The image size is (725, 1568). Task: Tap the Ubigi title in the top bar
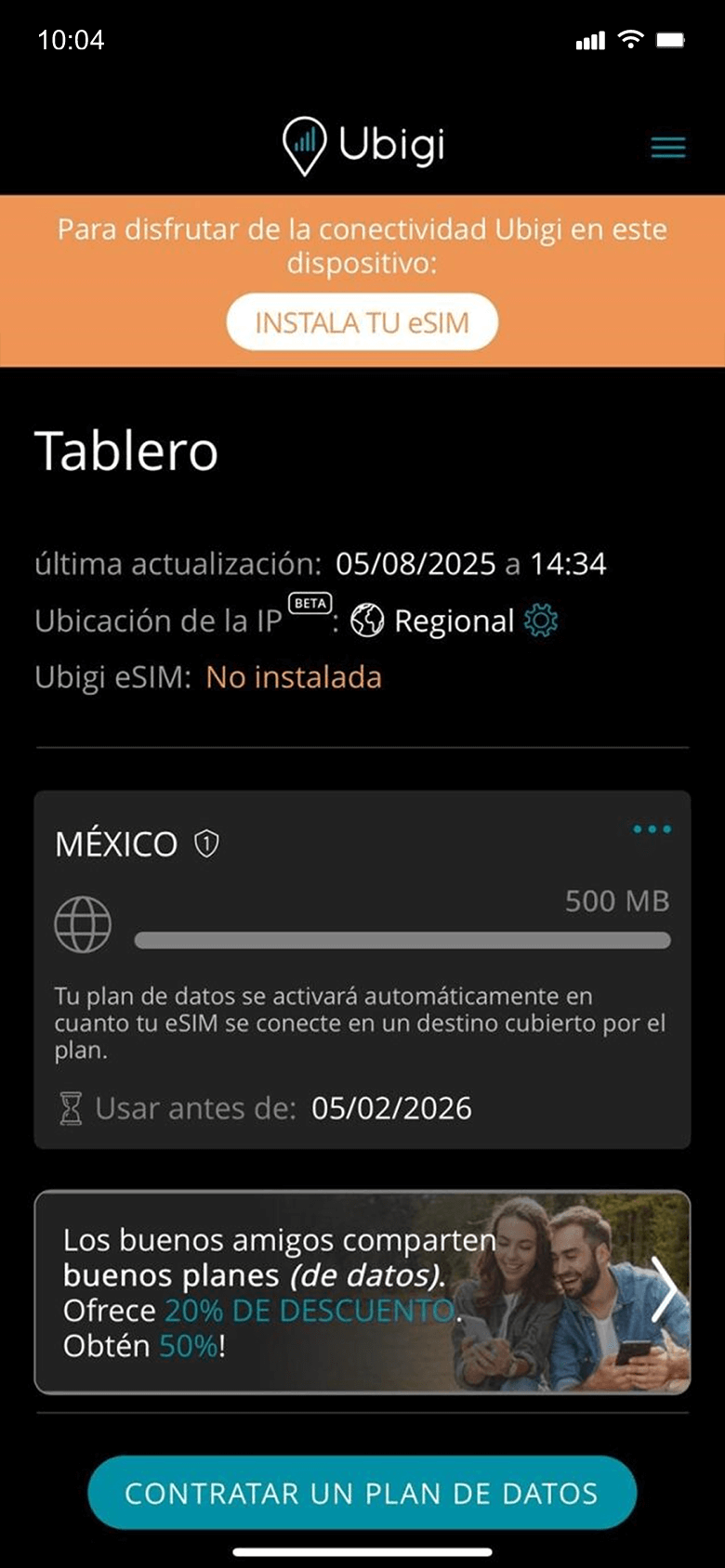pyautogui.click(x=391, y=144)
